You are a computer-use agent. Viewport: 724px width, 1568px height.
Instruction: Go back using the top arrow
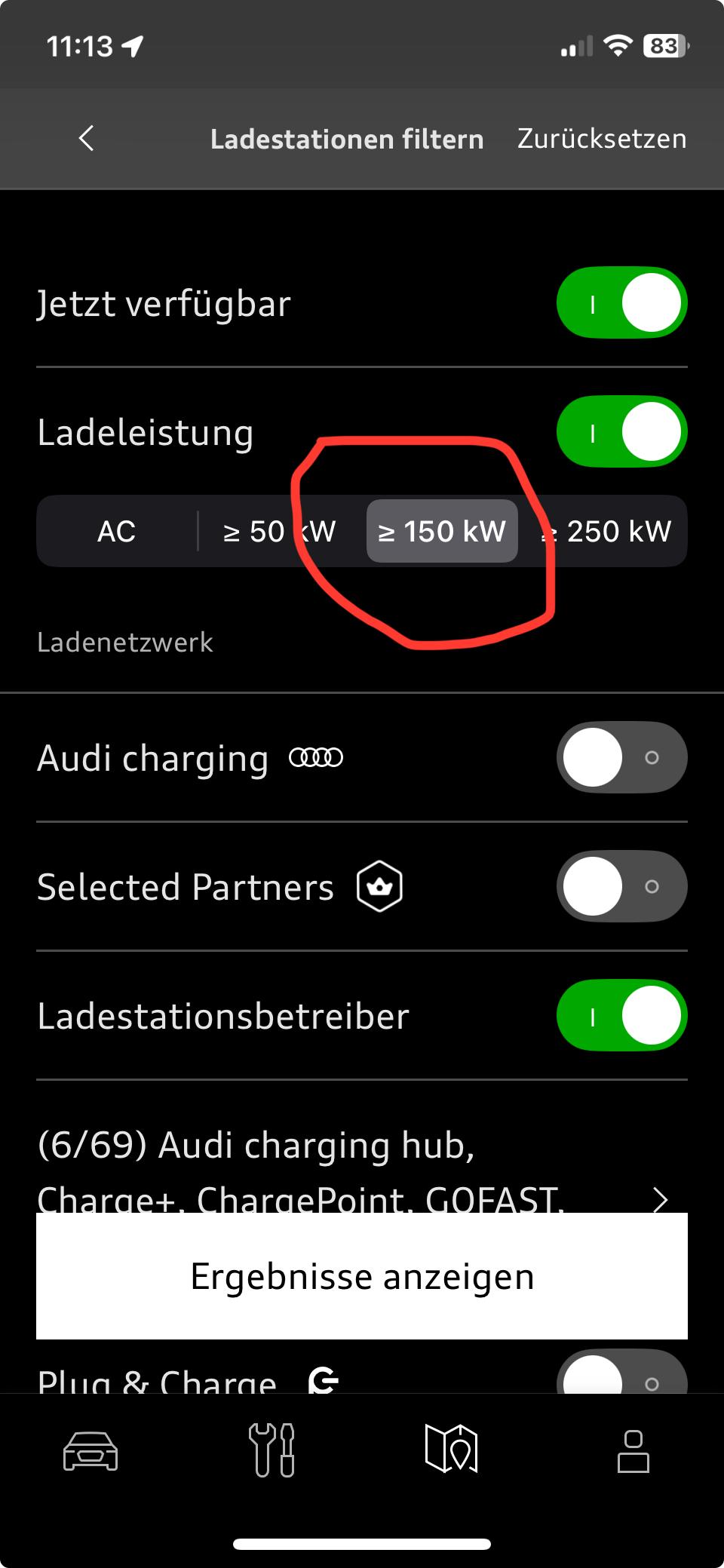(87, 138)
